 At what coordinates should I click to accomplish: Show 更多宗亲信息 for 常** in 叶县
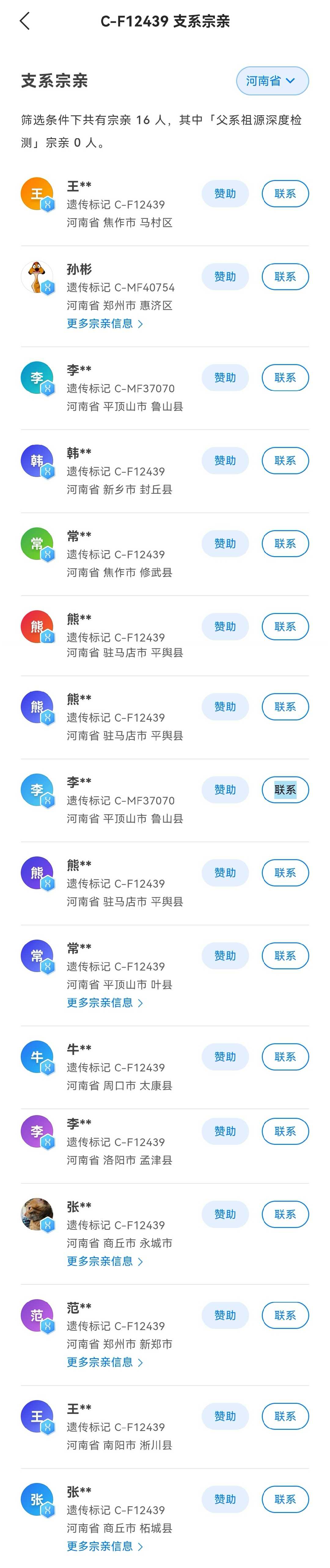point(105,1003)
